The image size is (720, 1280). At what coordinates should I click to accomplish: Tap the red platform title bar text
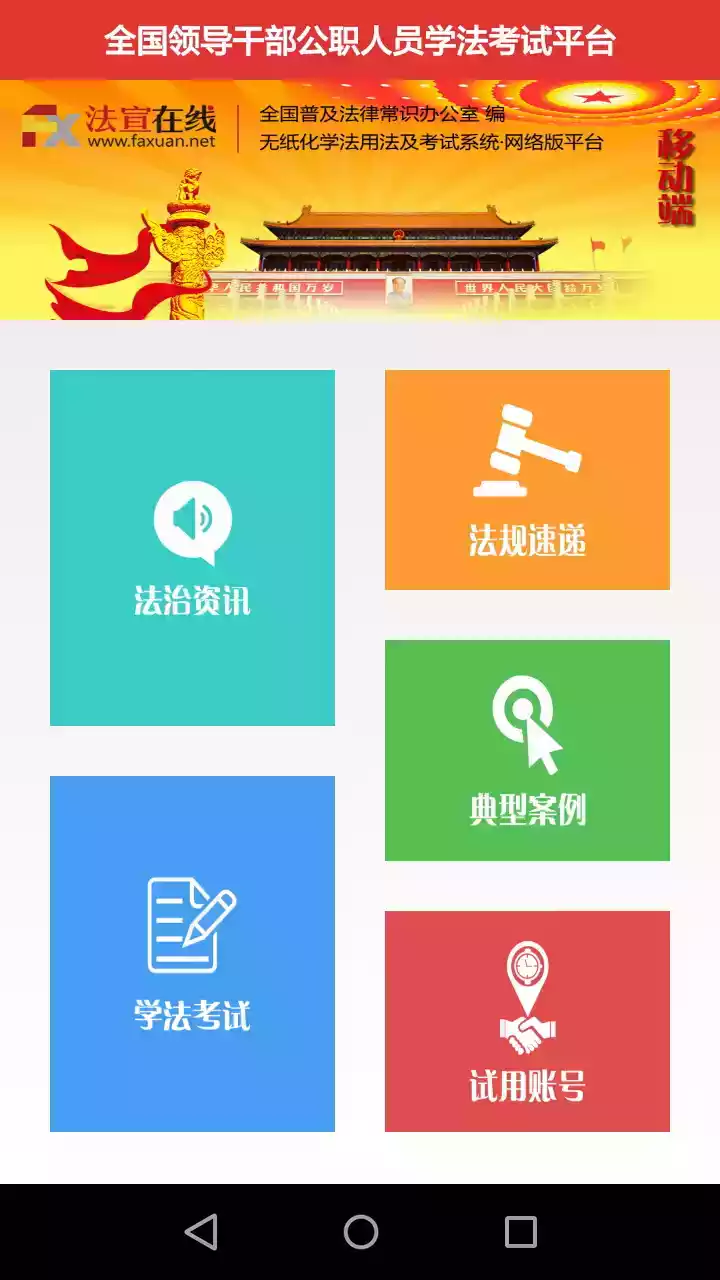[360, 40]
